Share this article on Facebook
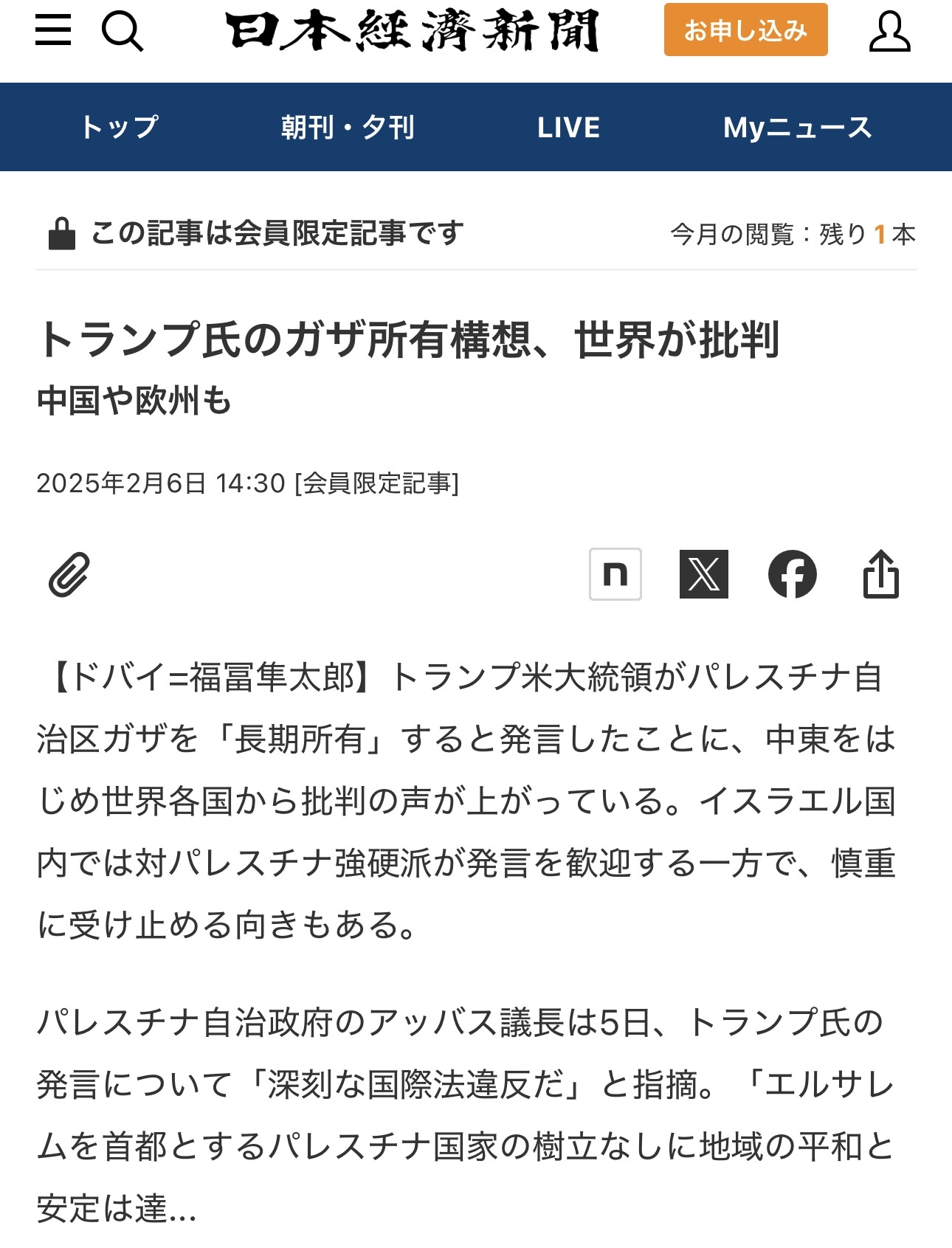The height and width of the screenshot is (1248, 952). click(792, 574)
